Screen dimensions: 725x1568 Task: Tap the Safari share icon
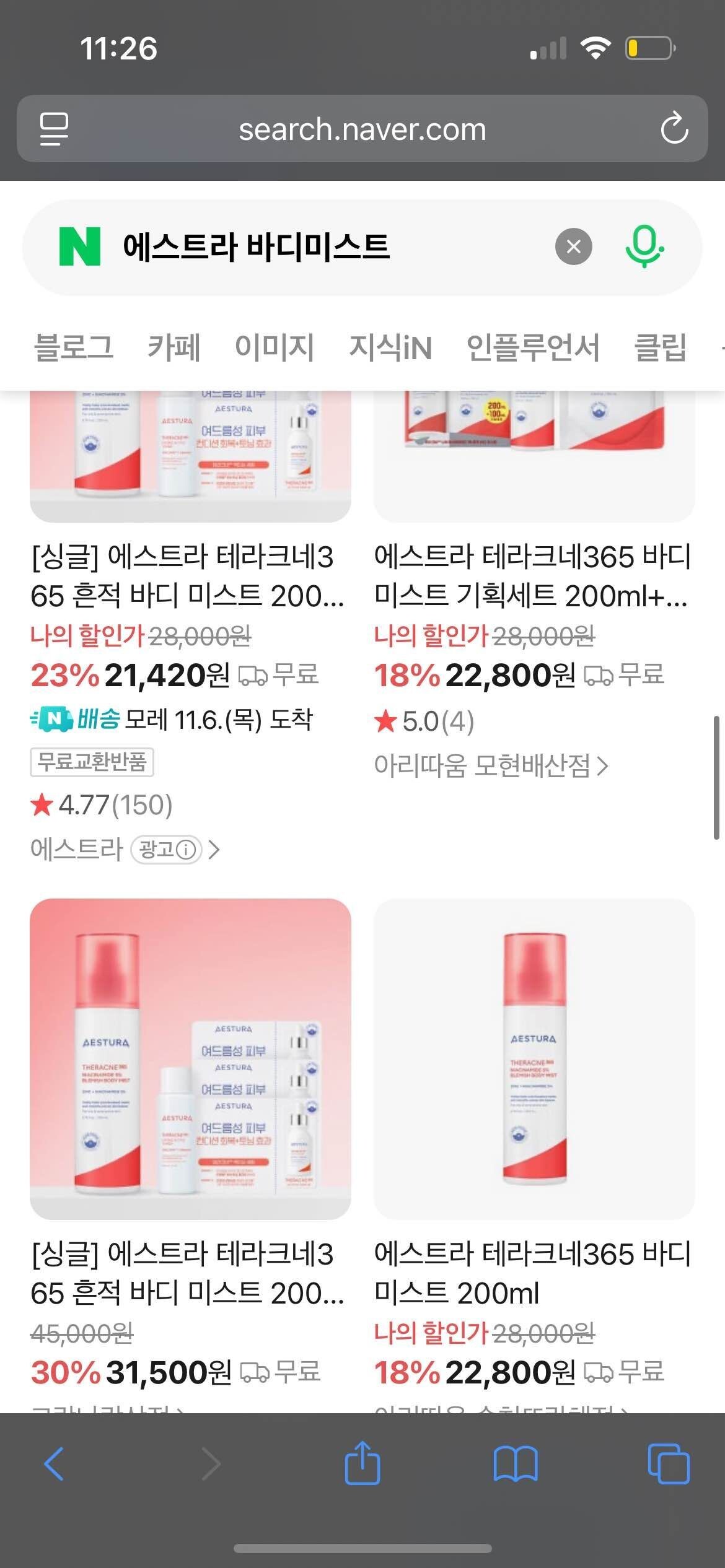point(362,1463)
